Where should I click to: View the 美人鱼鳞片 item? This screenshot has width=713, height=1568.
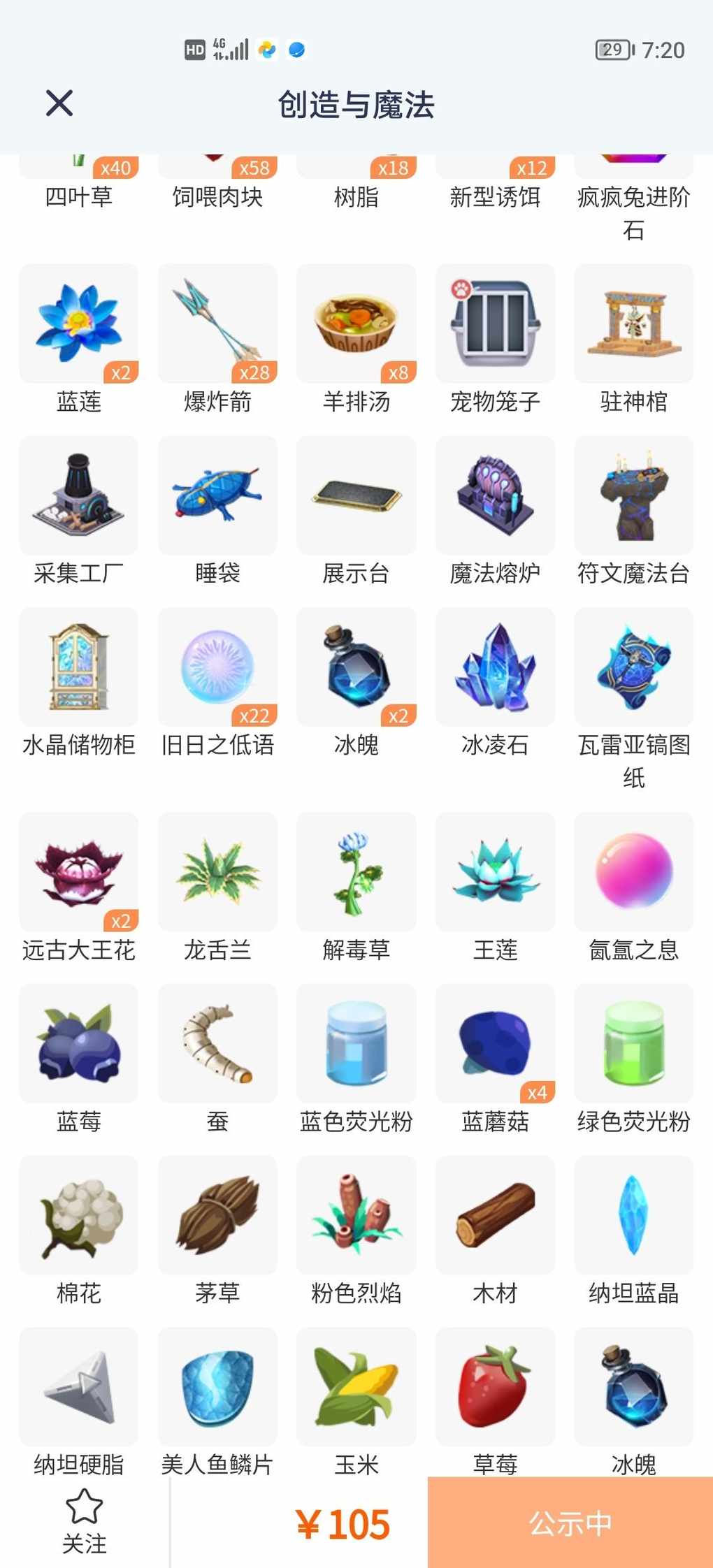coord(217,1388)
